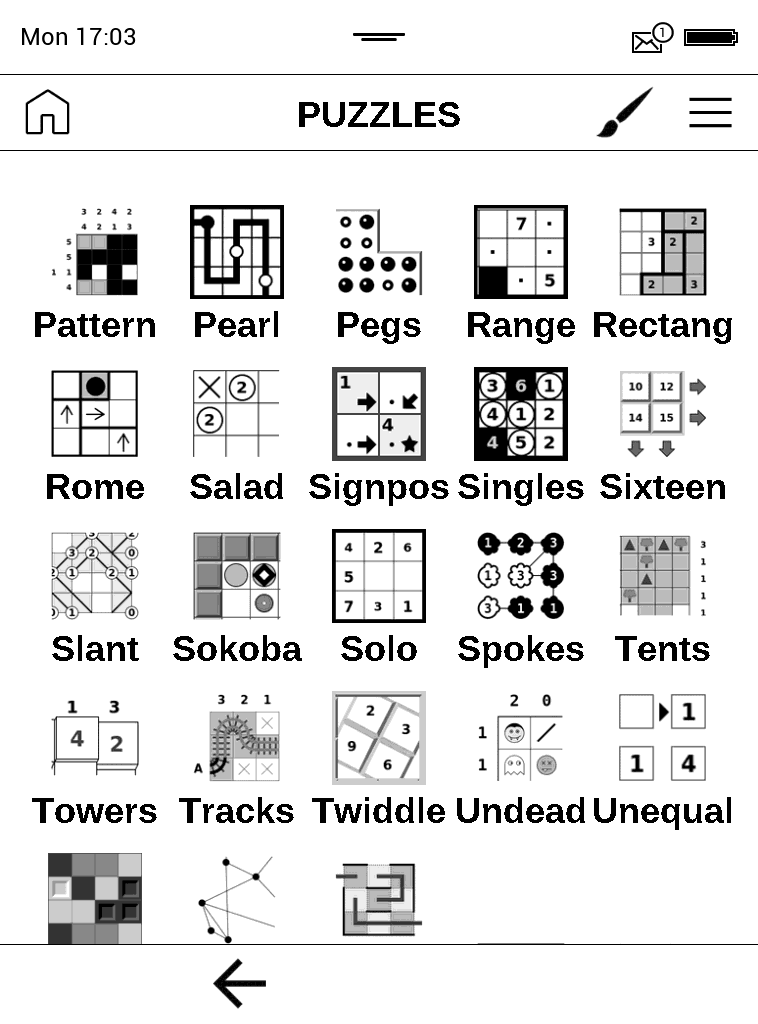Viewport: 758px width, 1024px height.
Task: Open the paintbrush settings
Action: click(625, 113)
